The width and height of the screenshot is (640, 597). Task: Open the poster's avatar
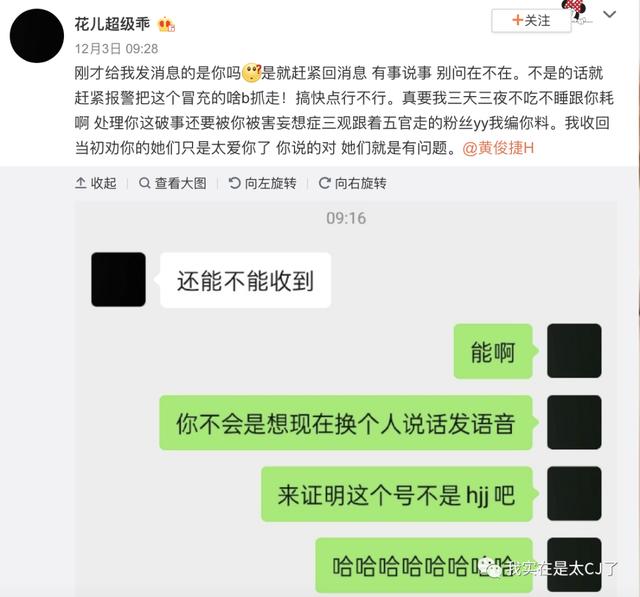pos(37,35)
